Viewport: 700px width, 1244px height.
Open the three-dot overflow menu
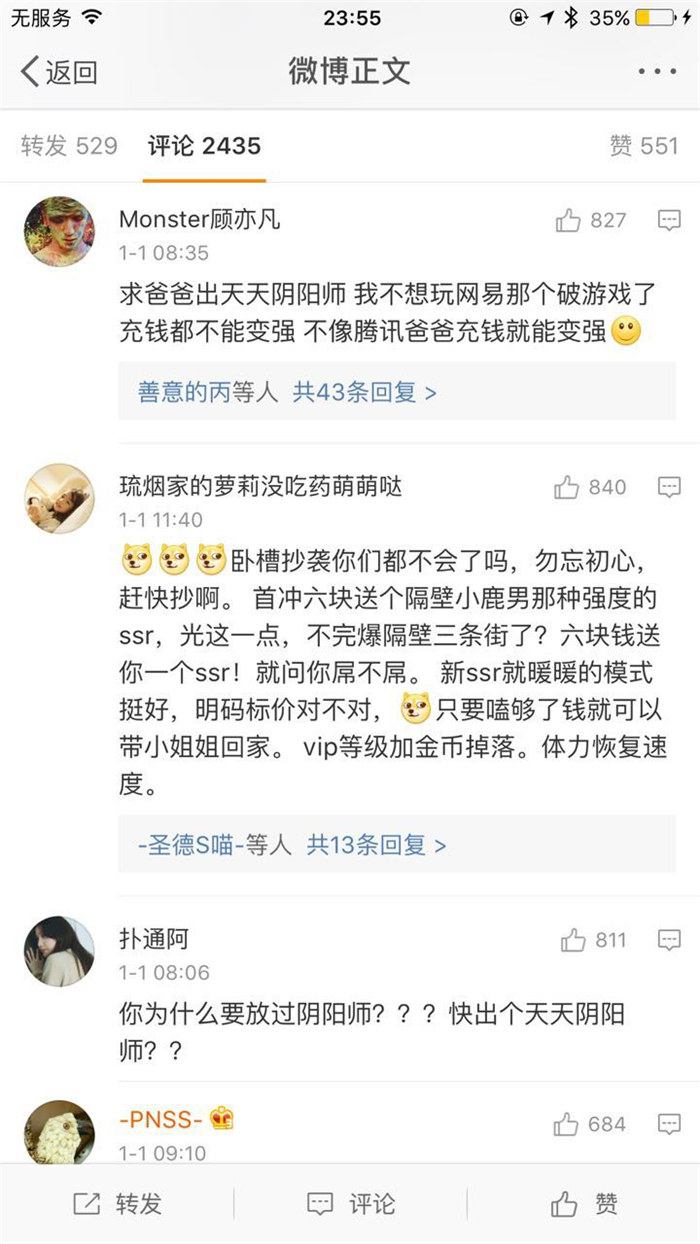point(657,72)
